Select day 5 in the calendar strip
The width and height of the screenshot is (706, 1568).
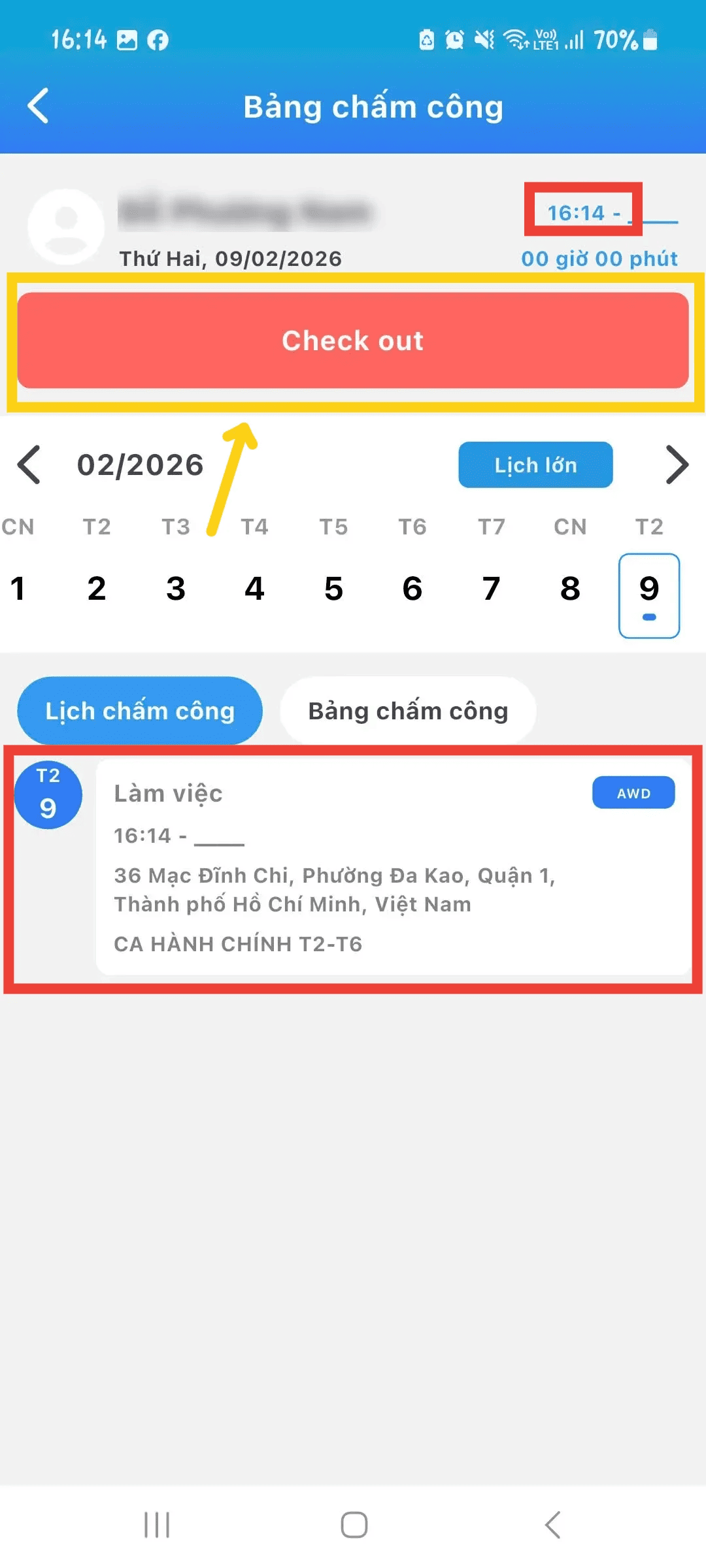click(333, 589)
